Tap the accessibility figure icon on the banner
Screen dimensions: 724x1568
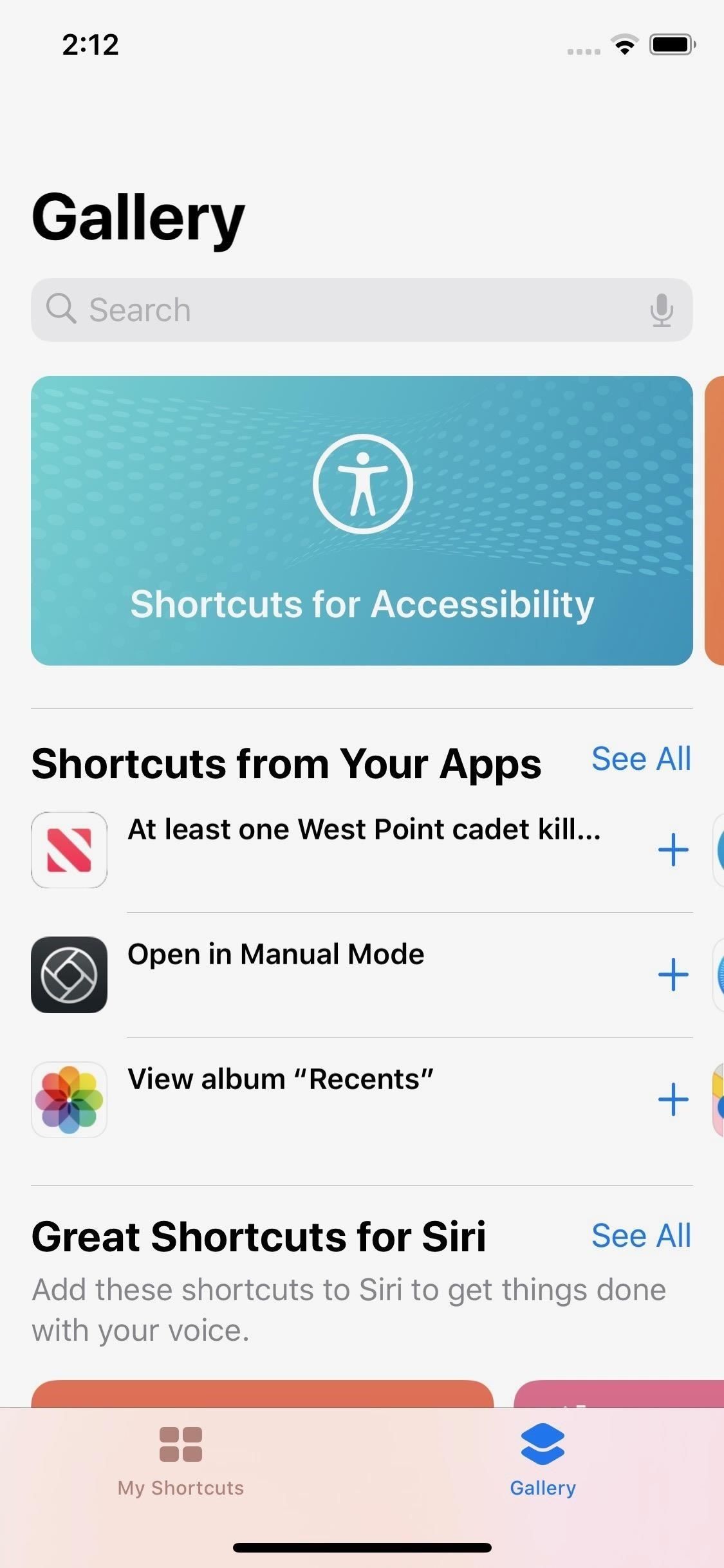(364, 483)
